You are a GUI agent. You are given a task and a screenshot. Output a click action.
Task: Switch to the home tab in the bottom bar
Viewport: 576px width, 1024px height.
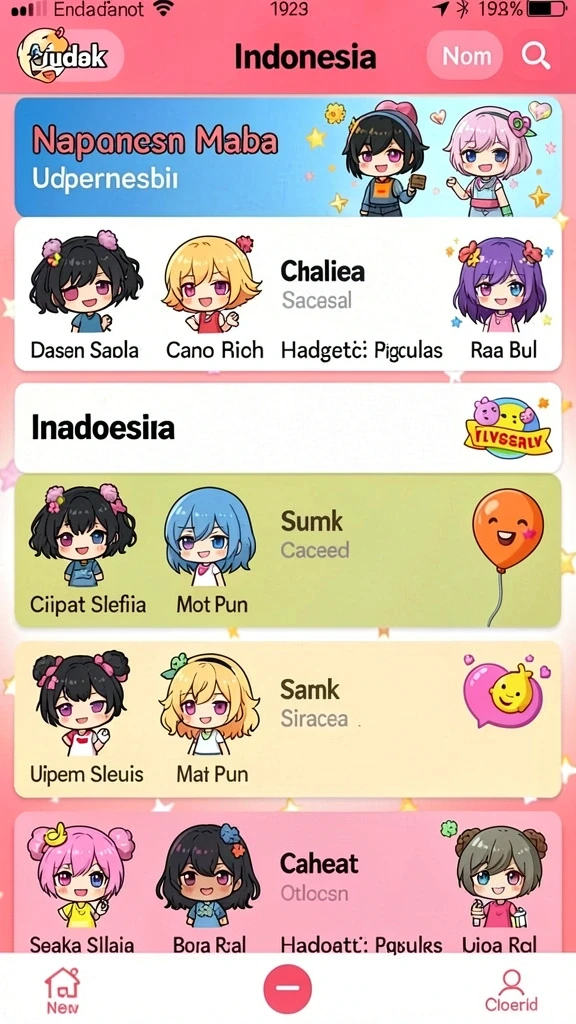(x=62, y=990)
